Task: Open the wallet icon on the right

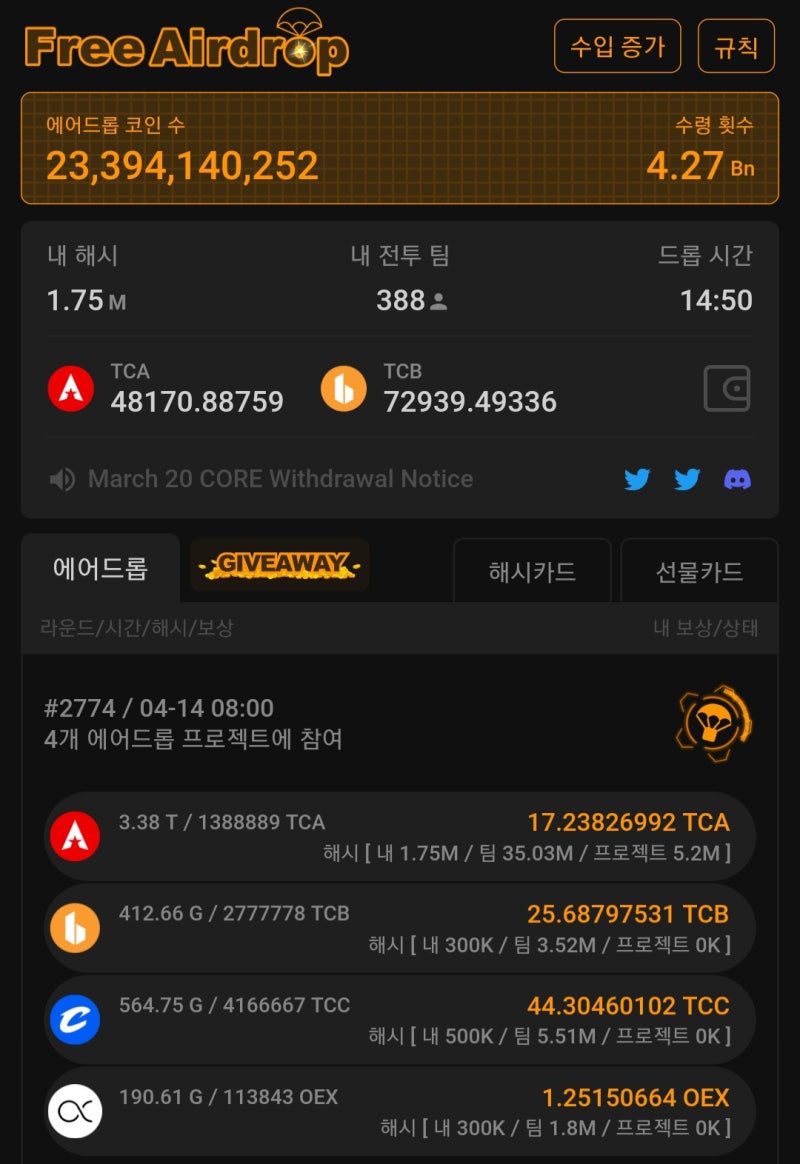Action: click(728, 388)
